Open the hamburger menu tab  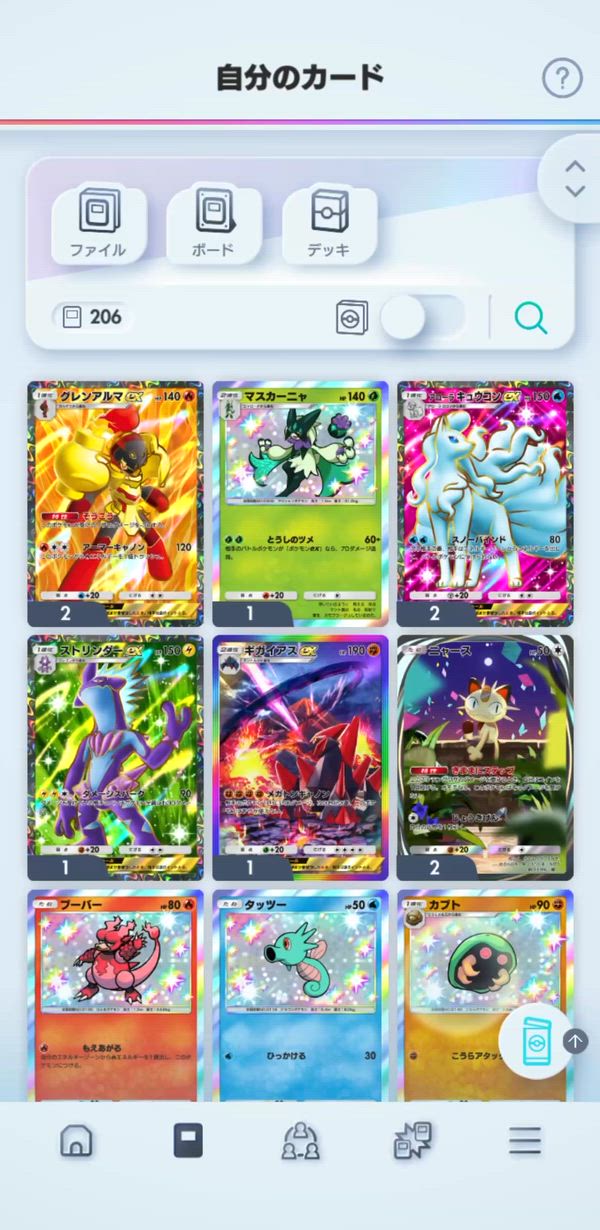point(525,1140)
